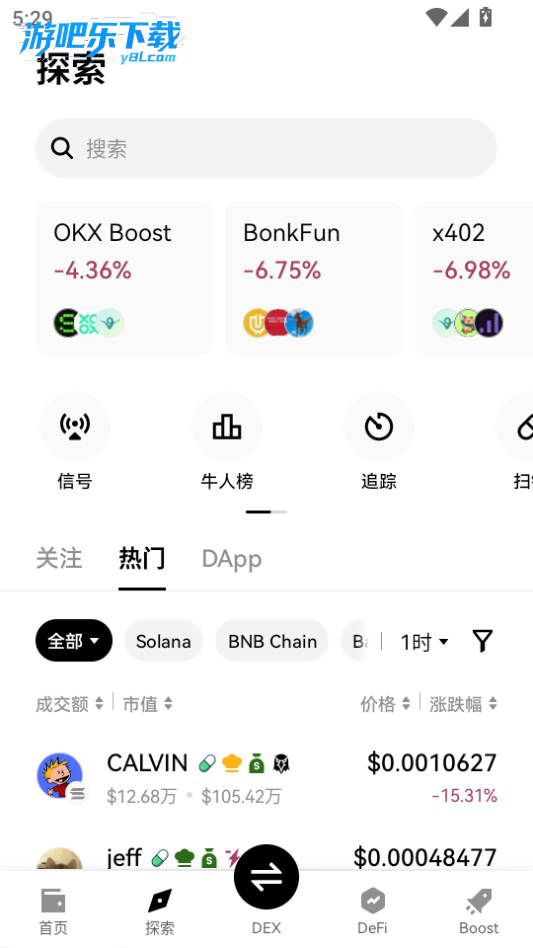The height and width of the screenshot is (948, 533).
Task: Open the 牛人榜 leaderboard shortcut
Action: point(227,441)
